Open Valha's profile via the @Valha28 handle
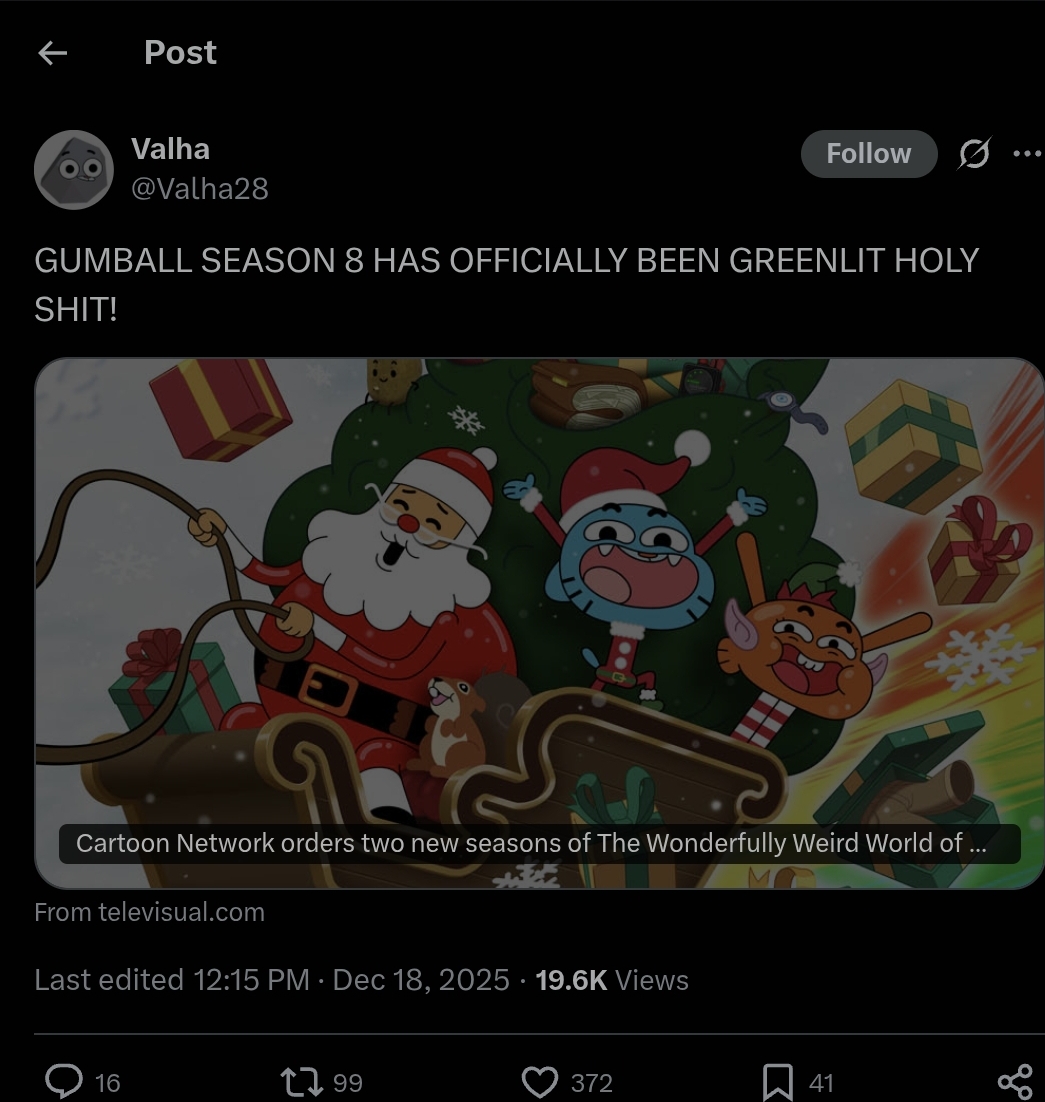This screenshot has height=1102, width=1045. [x=200, y=188]
